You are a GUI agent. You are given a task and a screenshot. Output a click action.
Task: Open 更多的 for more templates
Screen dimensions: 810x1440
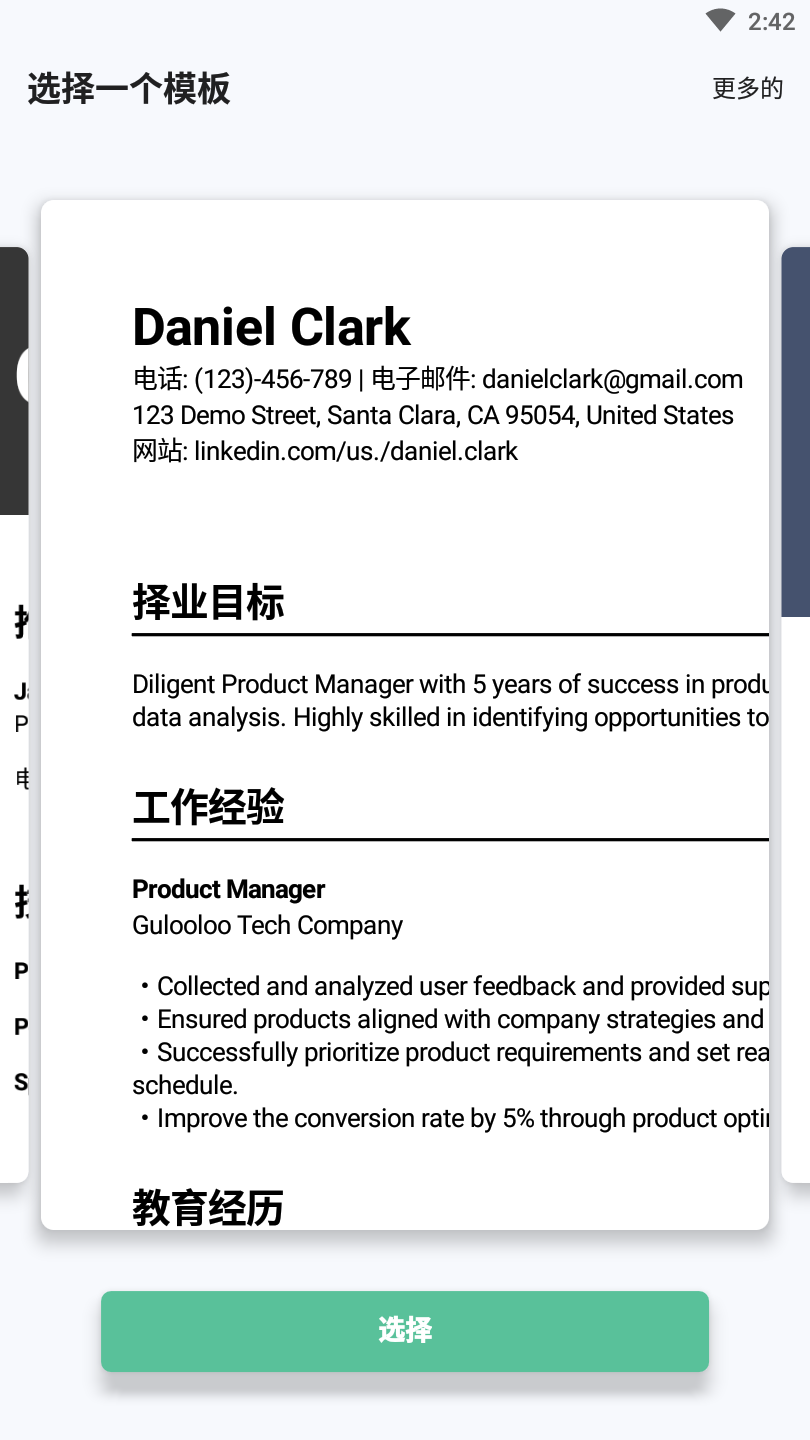[x=747, y=88]
